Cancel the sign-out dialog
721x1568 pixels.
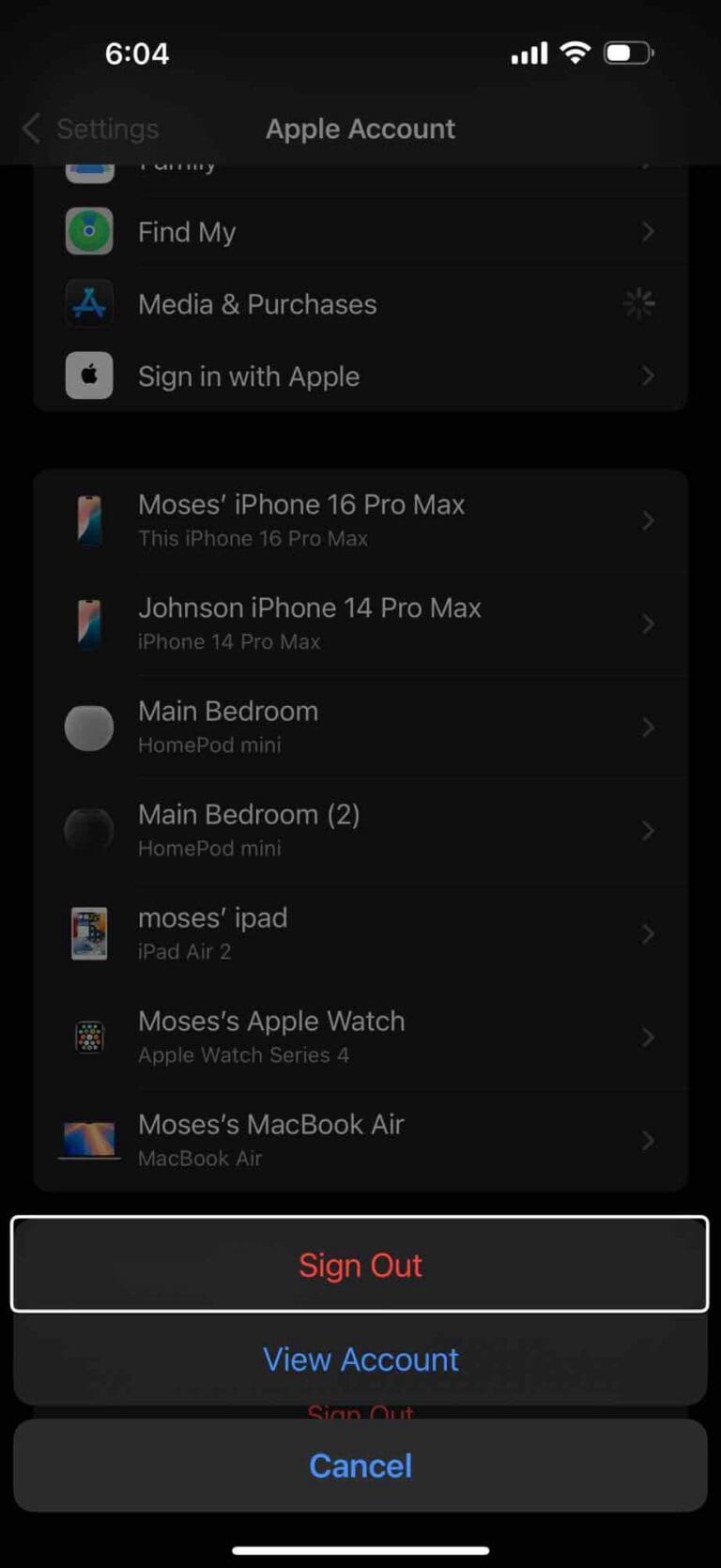click(x=360, y=1466)
